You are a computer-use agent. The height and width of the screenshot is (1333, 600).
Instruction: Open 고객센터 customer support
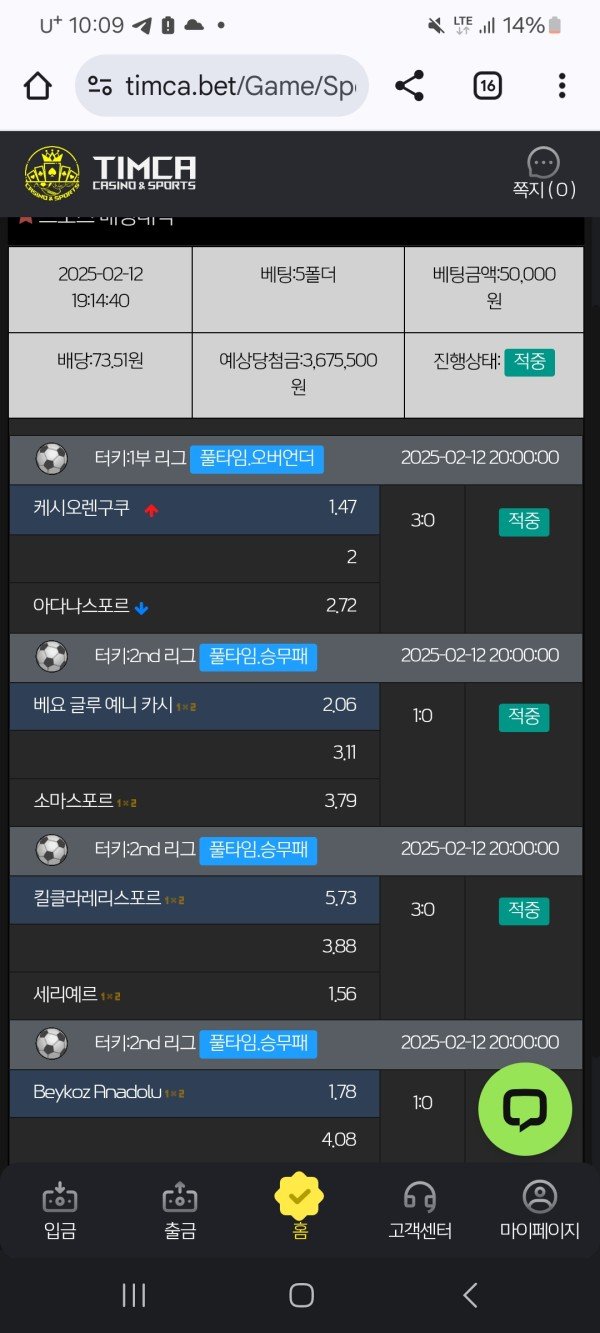point(420,1211)
